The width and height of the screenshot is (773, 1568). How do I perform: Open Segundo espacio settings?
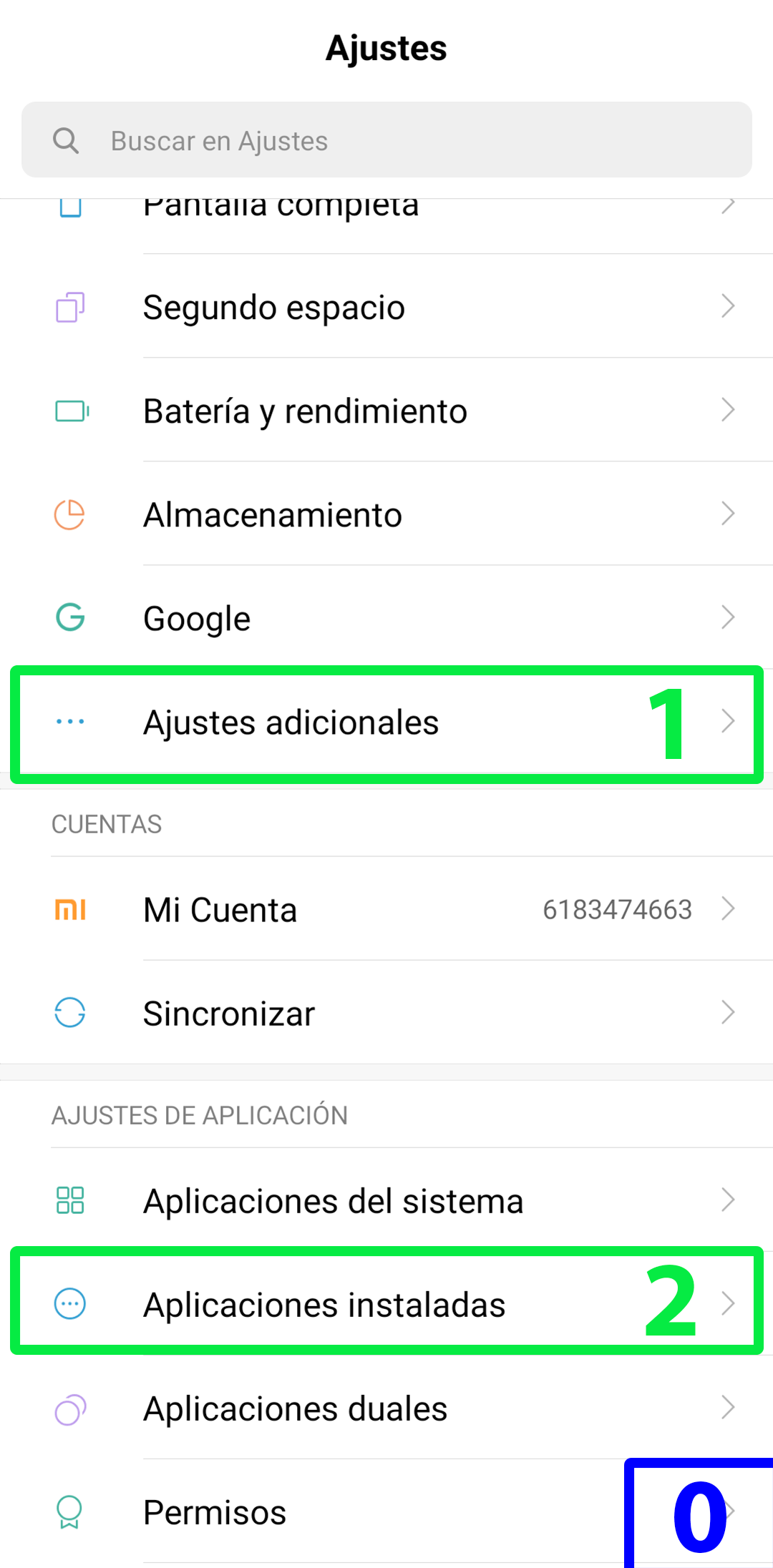pos(386,306)
